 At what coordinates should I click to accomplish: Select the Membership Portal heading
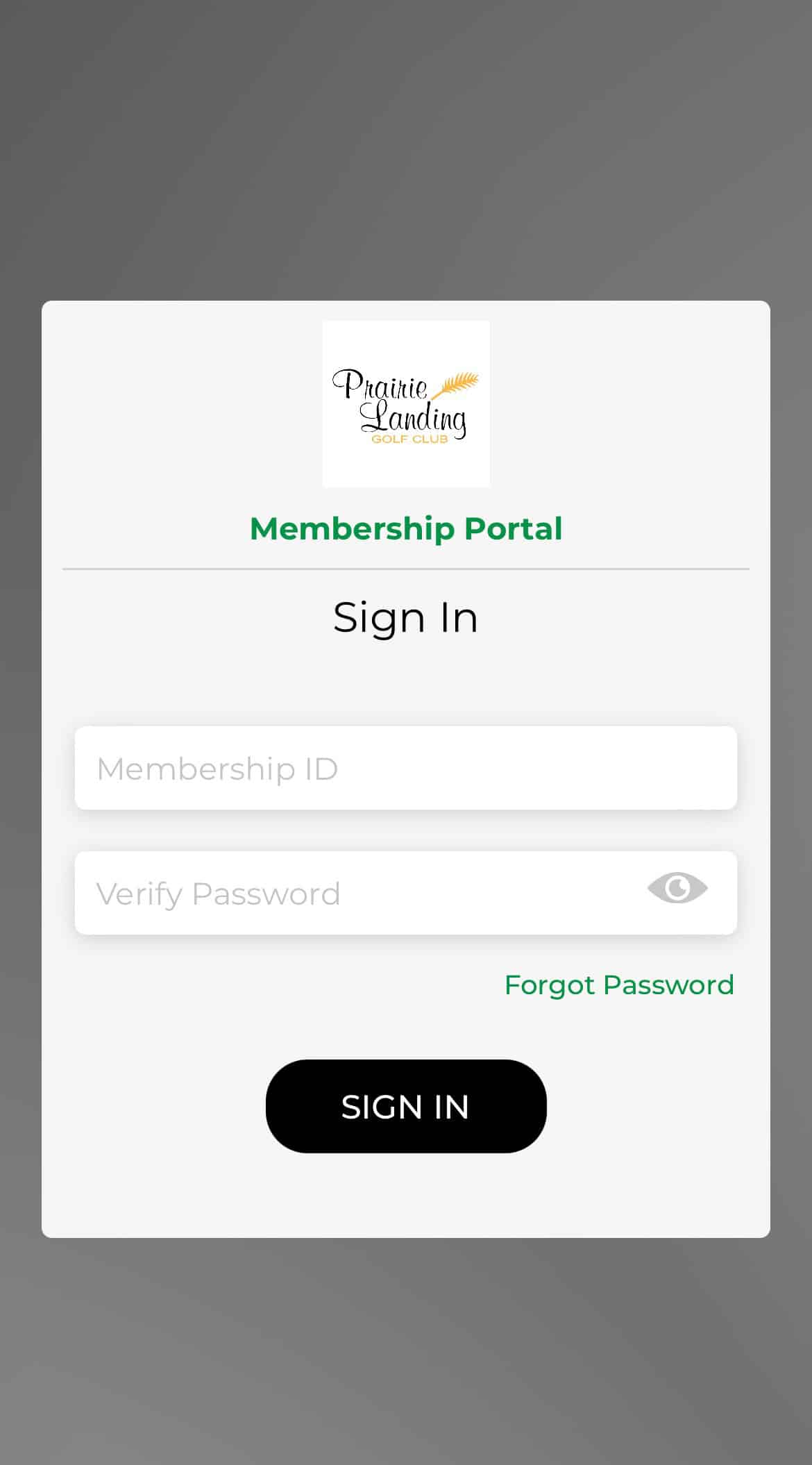(x=406, y=529)
